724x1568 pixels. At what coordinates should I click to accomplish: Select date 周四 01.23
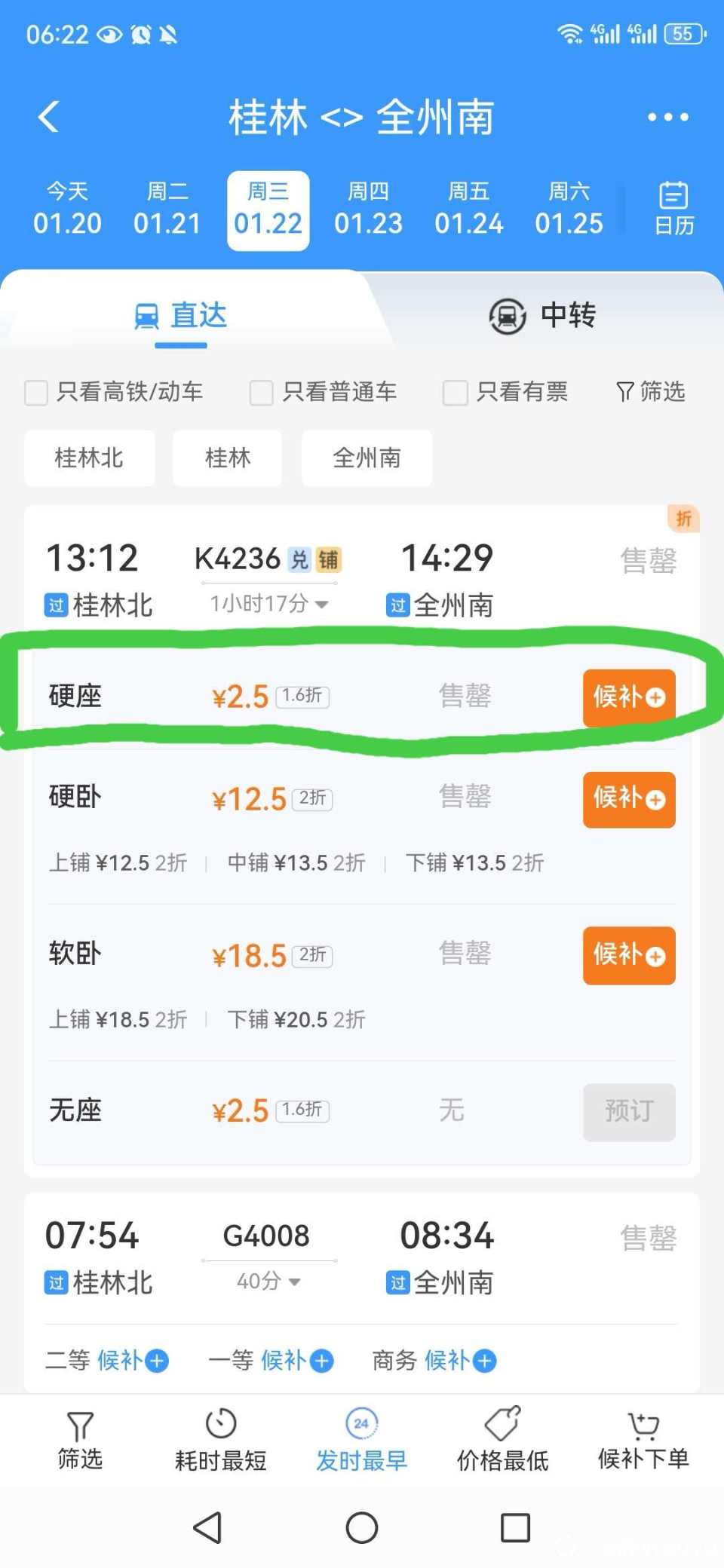[x=368, y=210]
